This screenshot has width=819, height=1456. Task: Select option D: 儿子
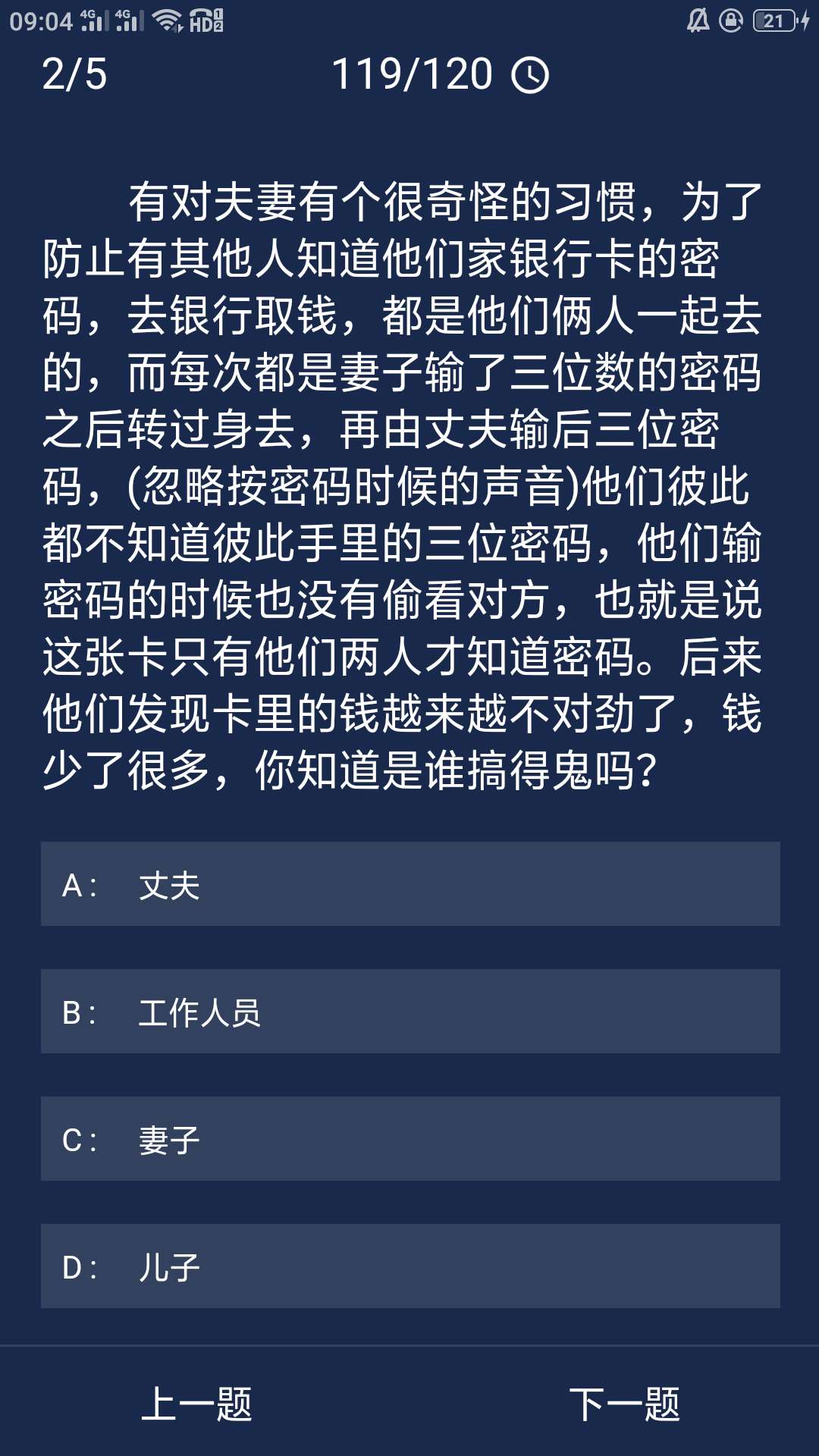point(409,1266)
